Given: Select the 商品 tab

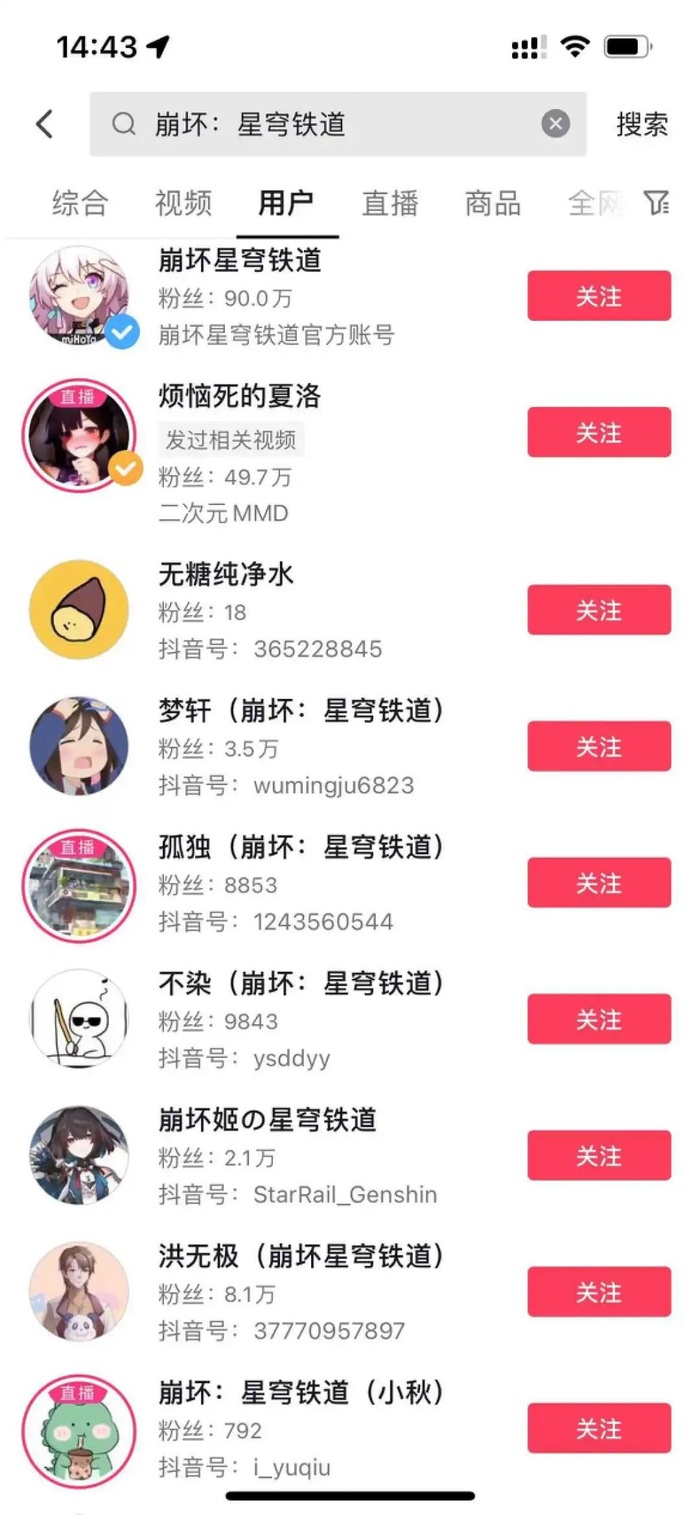Looking at the screenshot, I should (x=492, y=203).
